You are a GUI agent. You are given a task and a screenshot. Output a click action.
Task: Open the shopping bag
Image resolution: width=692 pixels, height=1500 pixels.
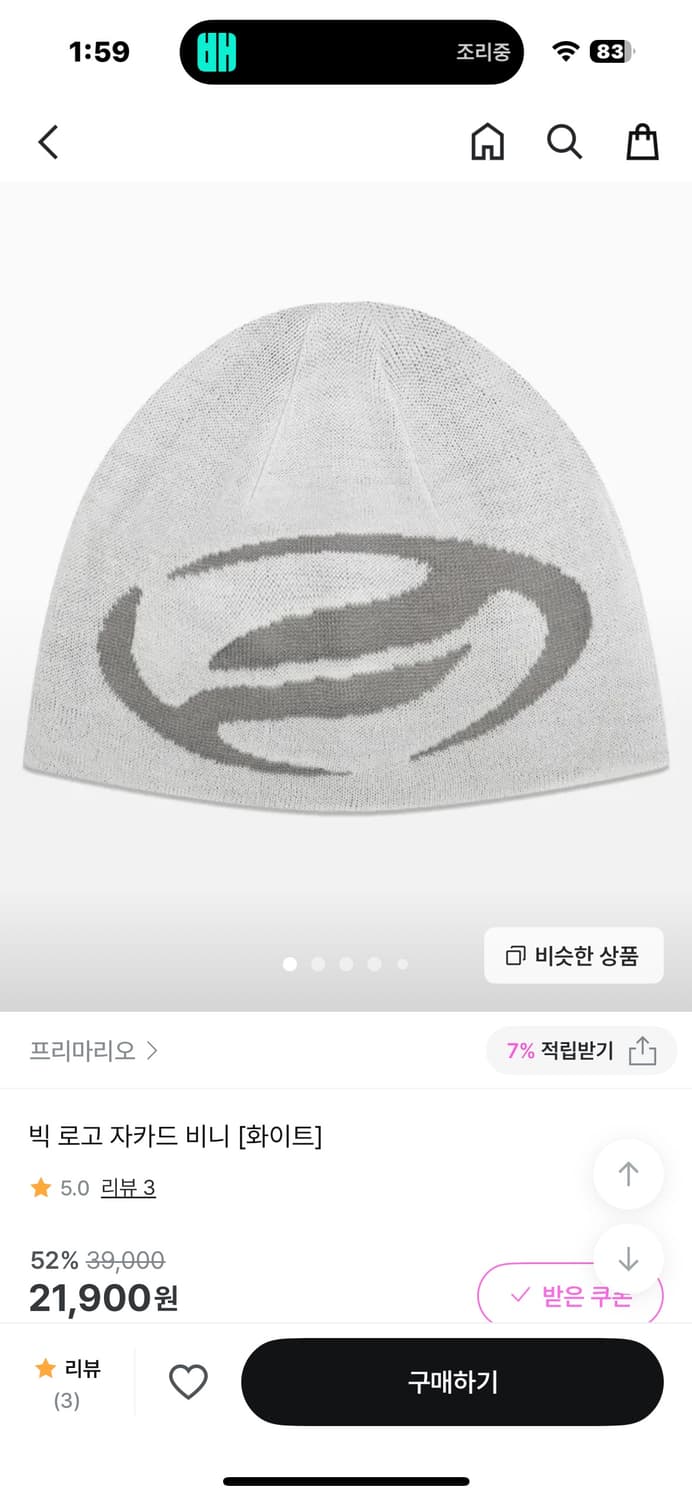point(642,143)
